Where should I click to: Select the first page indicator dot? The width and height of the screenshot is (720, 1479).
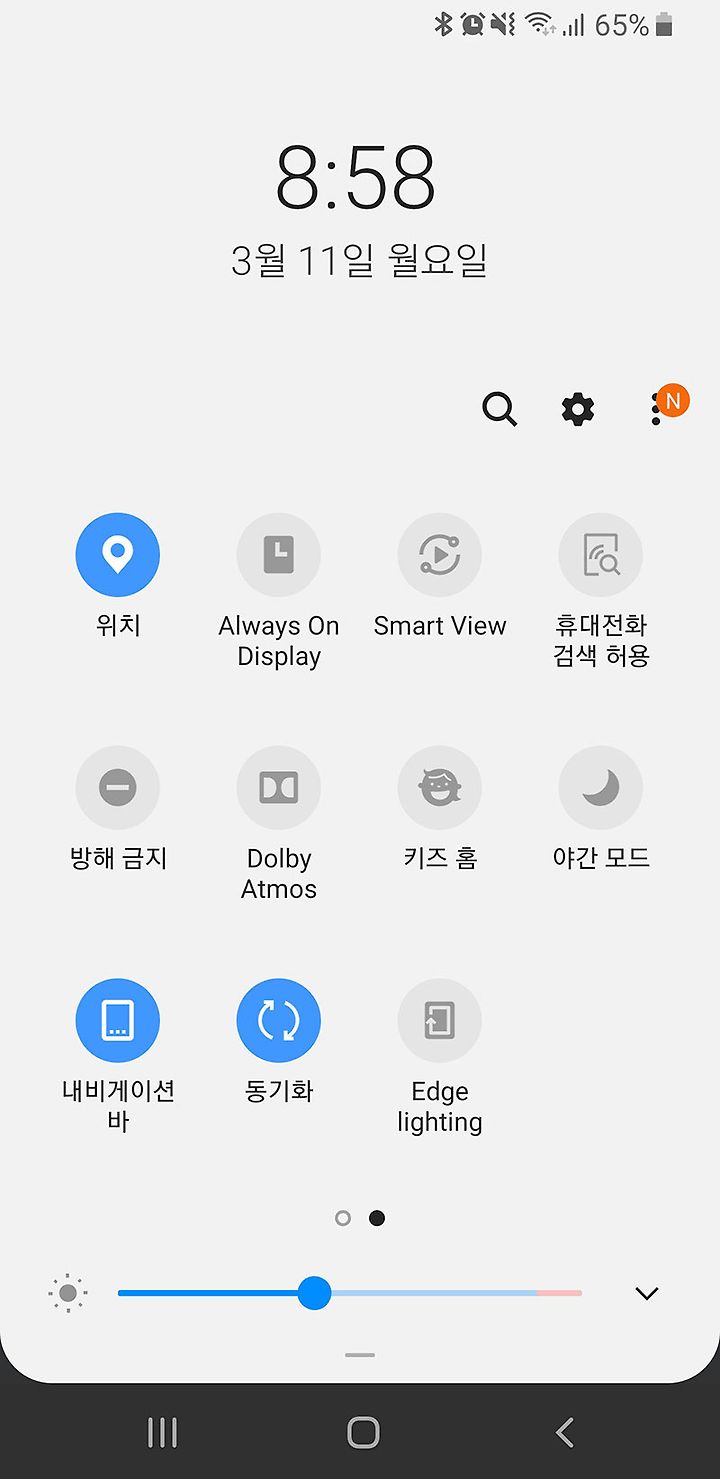(x=343, y=1218)
